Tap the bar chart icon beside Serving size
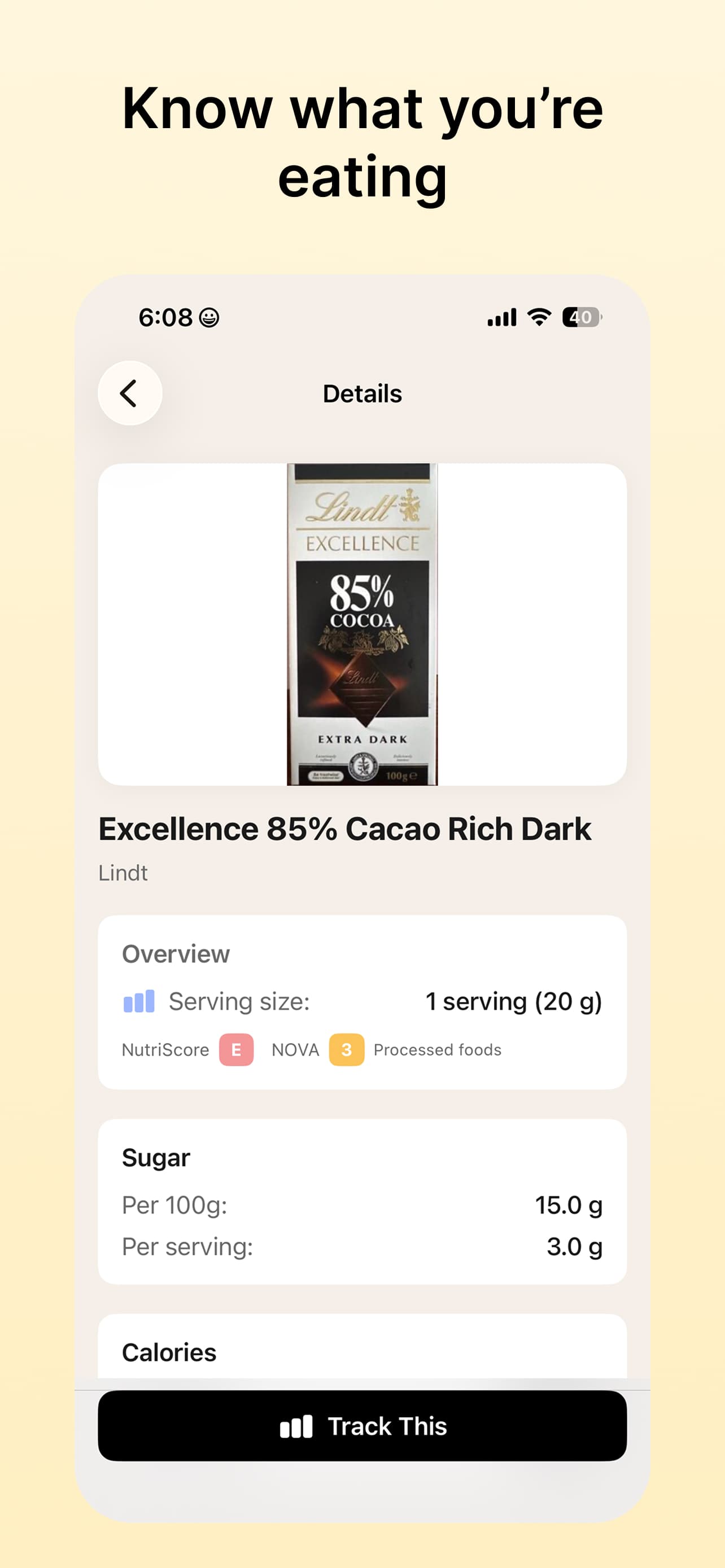Screen dimensions: 725x1568 click(x=139, y=1000)
